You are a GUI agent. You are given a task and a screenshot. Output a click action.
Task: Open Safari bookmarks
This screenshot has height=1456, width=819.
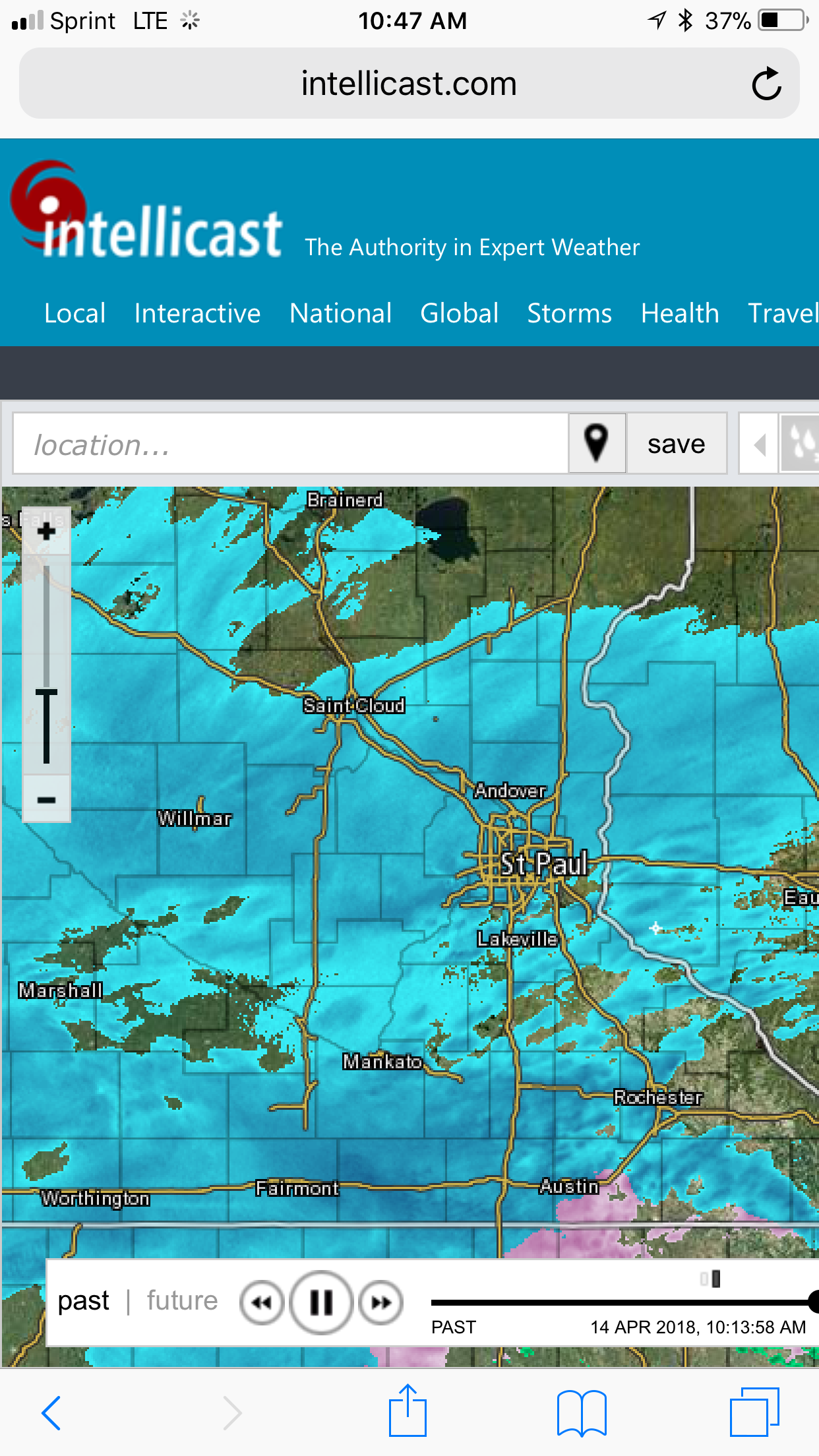582,1412
